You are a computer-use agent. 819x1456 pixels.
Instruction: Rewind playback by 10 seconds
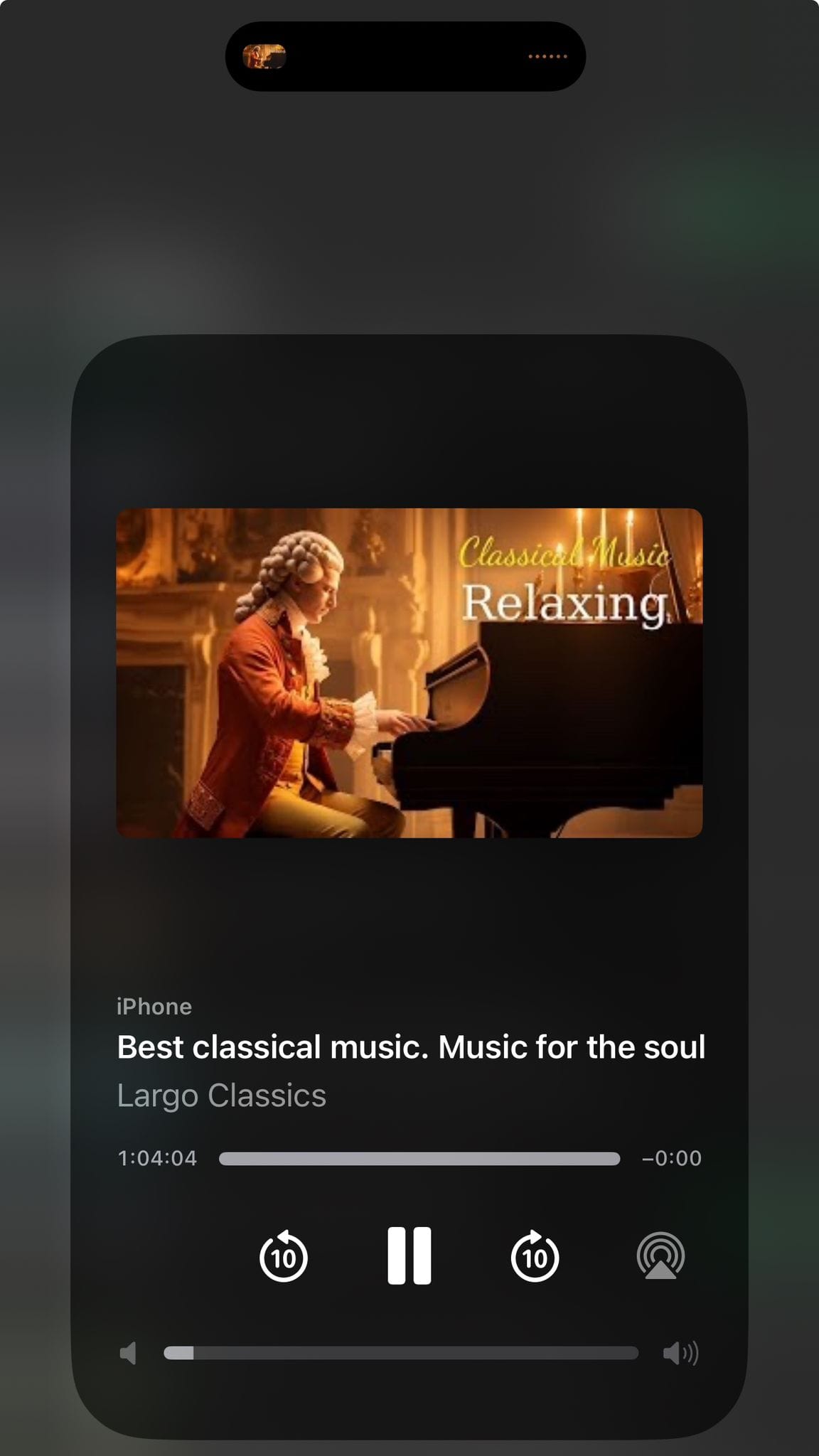283,1257
